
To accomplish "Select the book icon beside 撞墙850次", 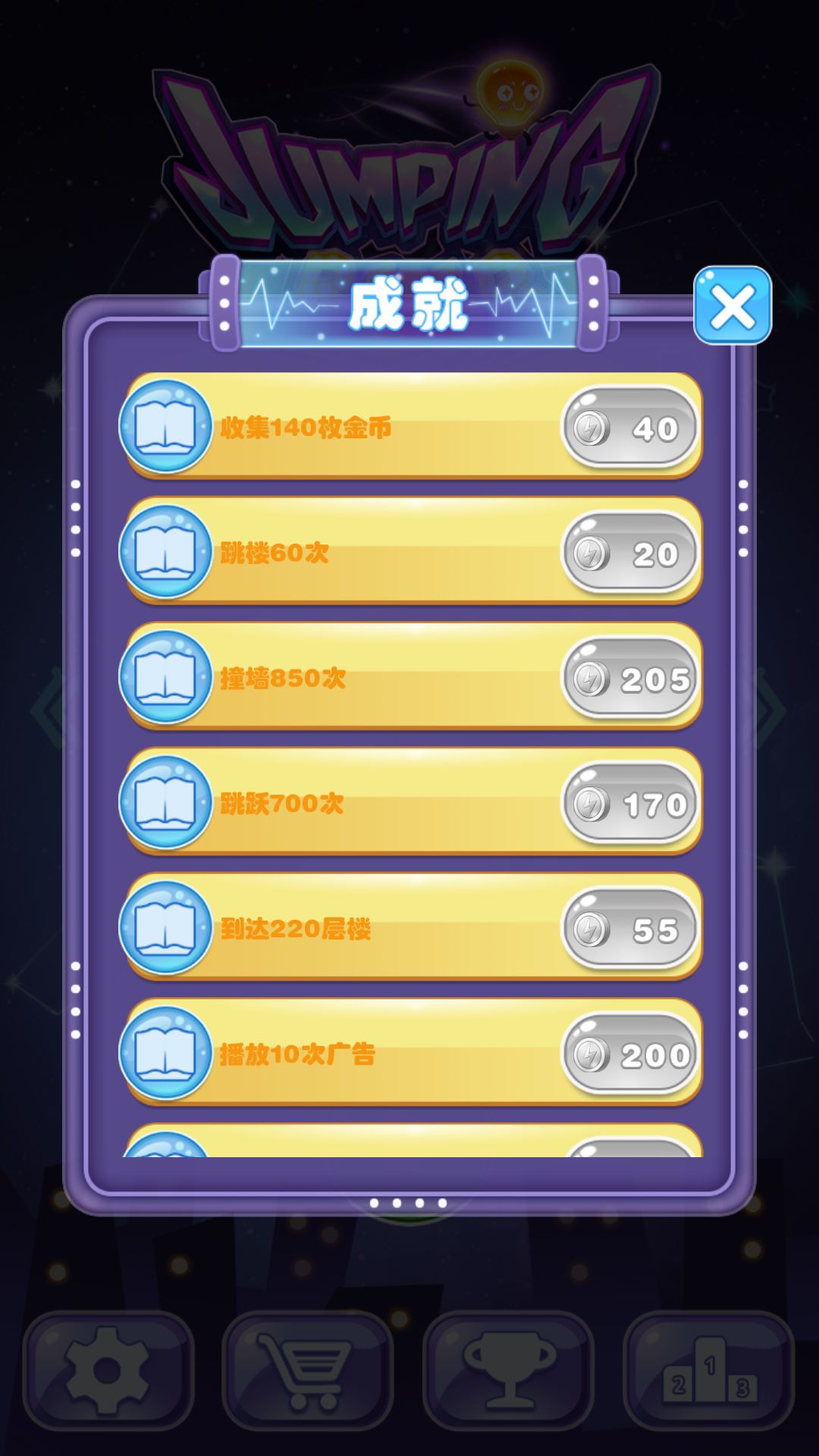I will pyautogui.click(x=165, y=679).
